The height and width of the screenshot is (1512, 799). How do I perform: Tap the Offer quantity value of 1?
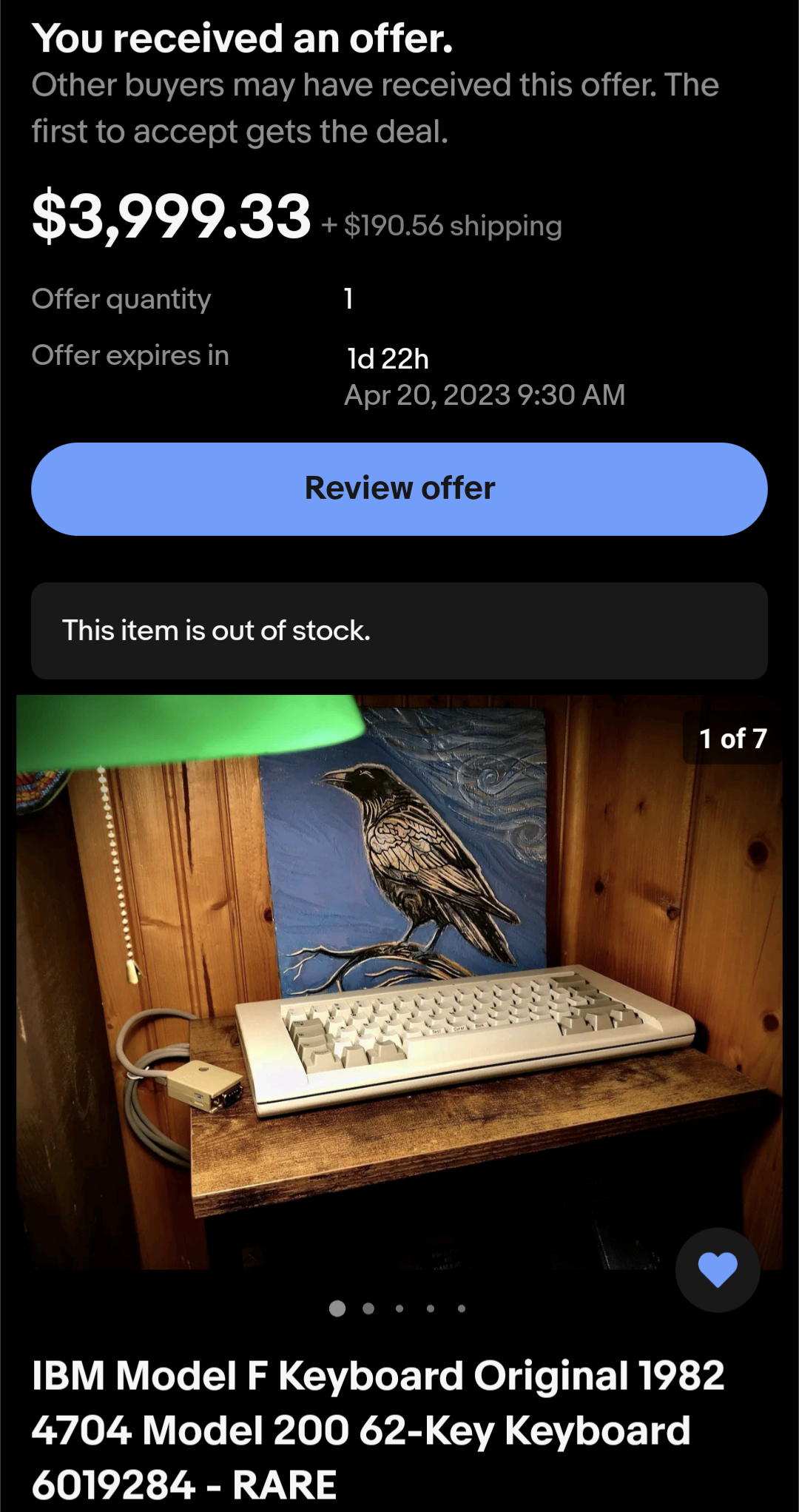point(349,299)
